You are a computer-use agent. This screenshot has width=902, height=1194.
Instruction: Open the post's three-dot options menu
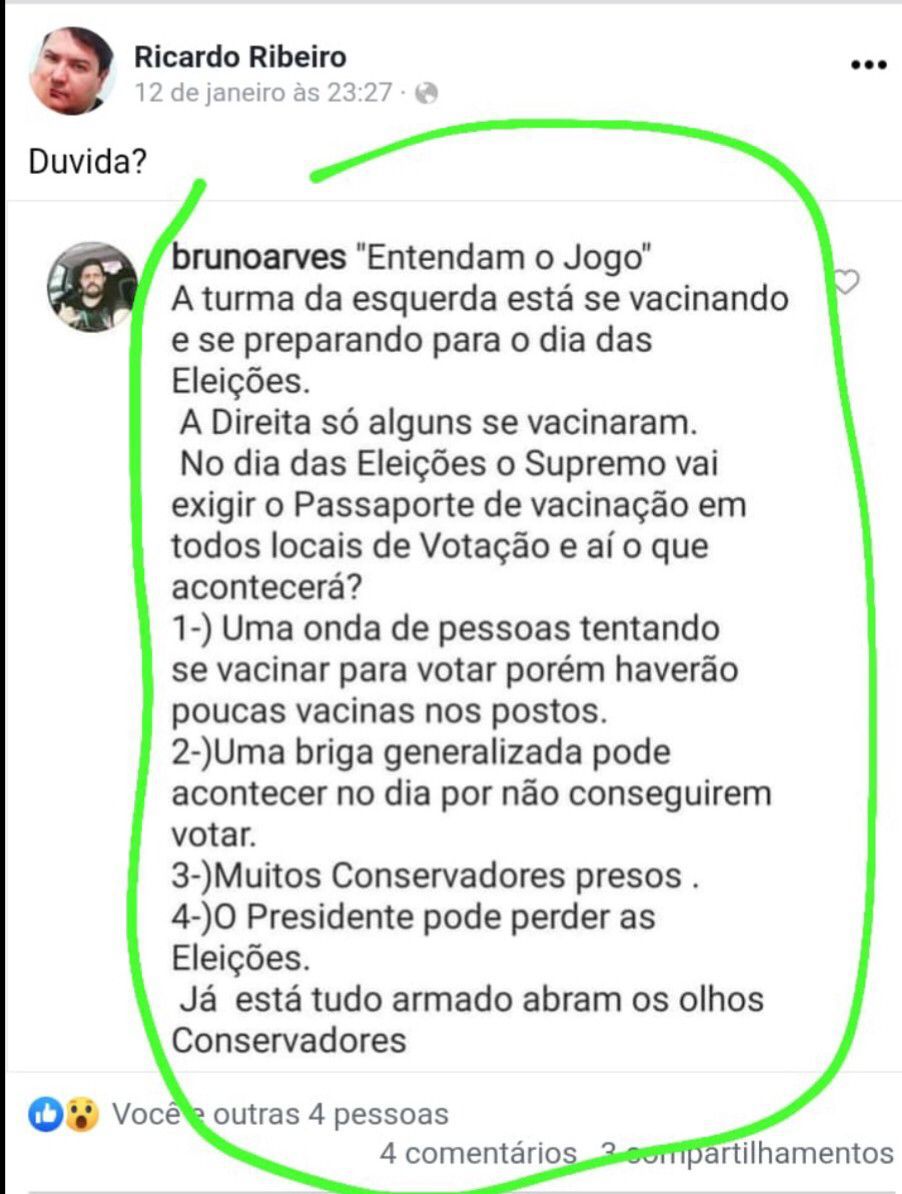pos(867,65)
